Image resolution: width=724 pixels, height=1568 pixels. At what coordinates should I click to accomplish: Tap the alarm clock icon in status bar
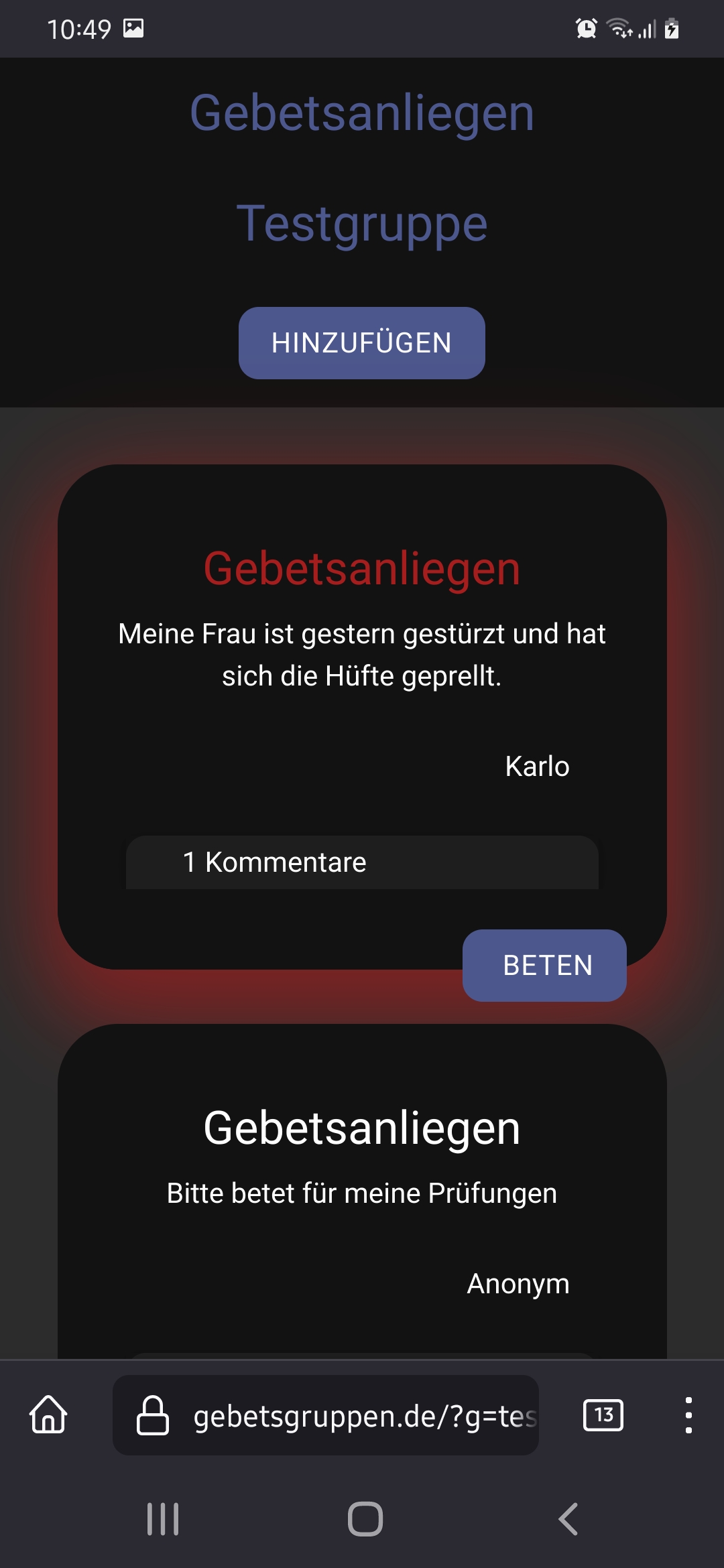point(585,28)
